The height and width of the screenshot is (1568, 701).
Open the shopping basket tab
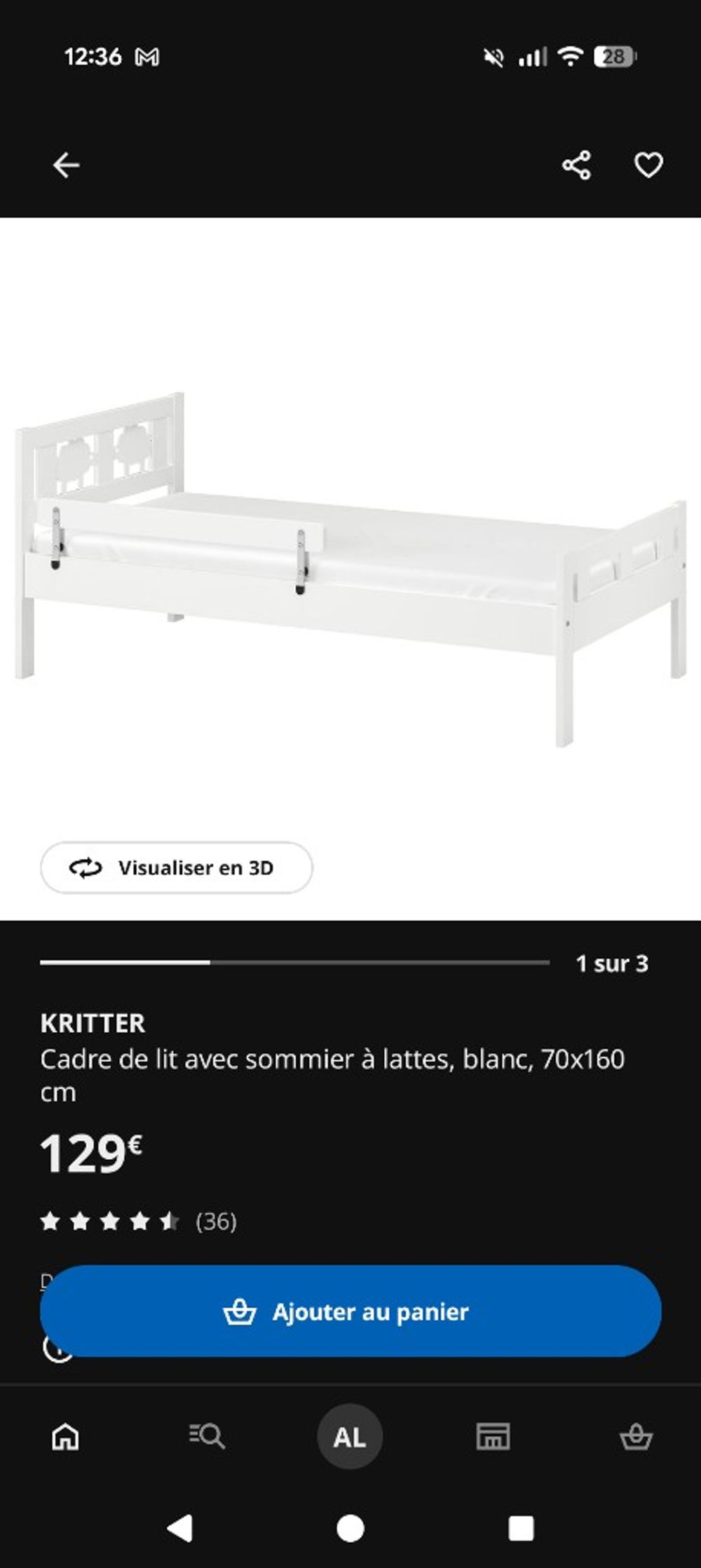636,1436
